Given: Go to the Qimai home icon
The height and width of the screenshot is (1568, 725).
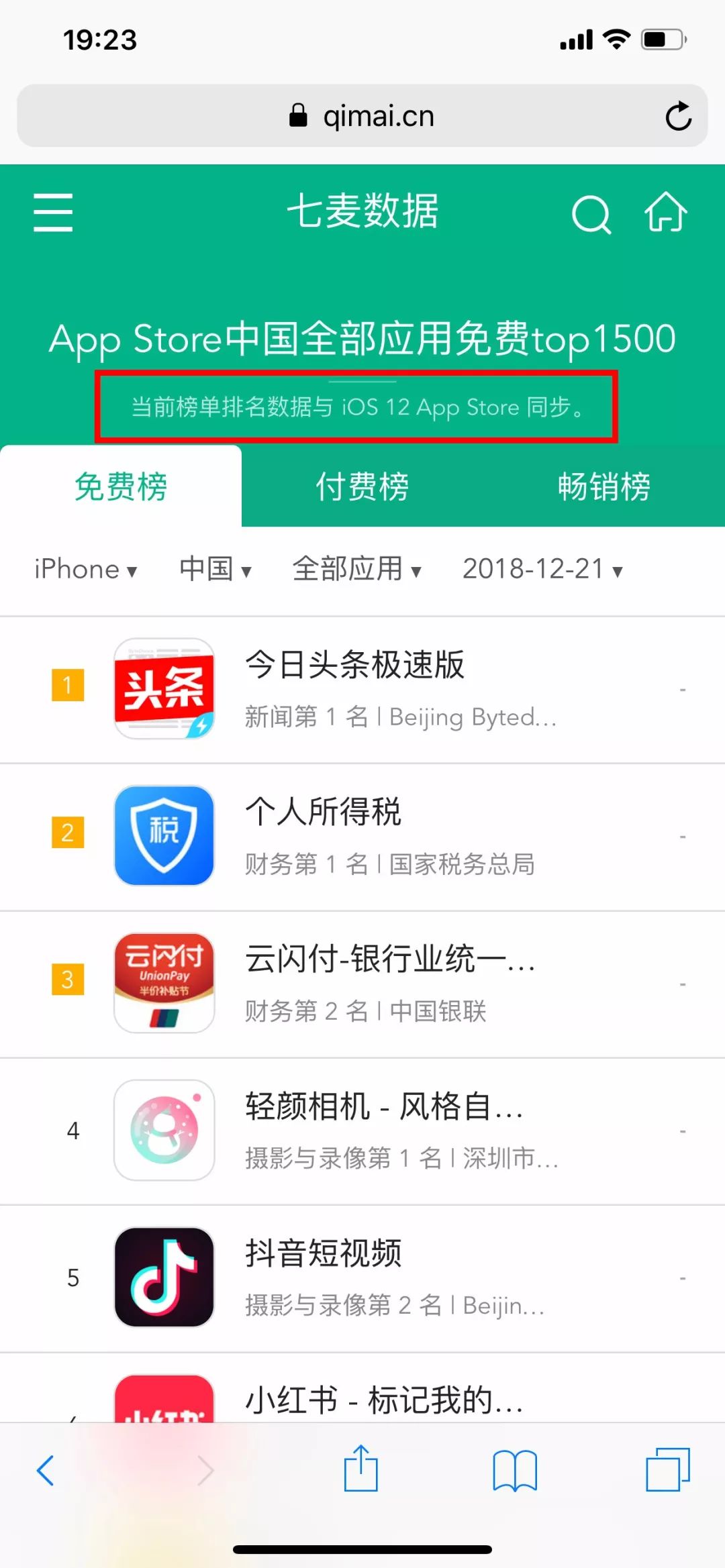Looking at the screenshot, I should coord(666,213).
